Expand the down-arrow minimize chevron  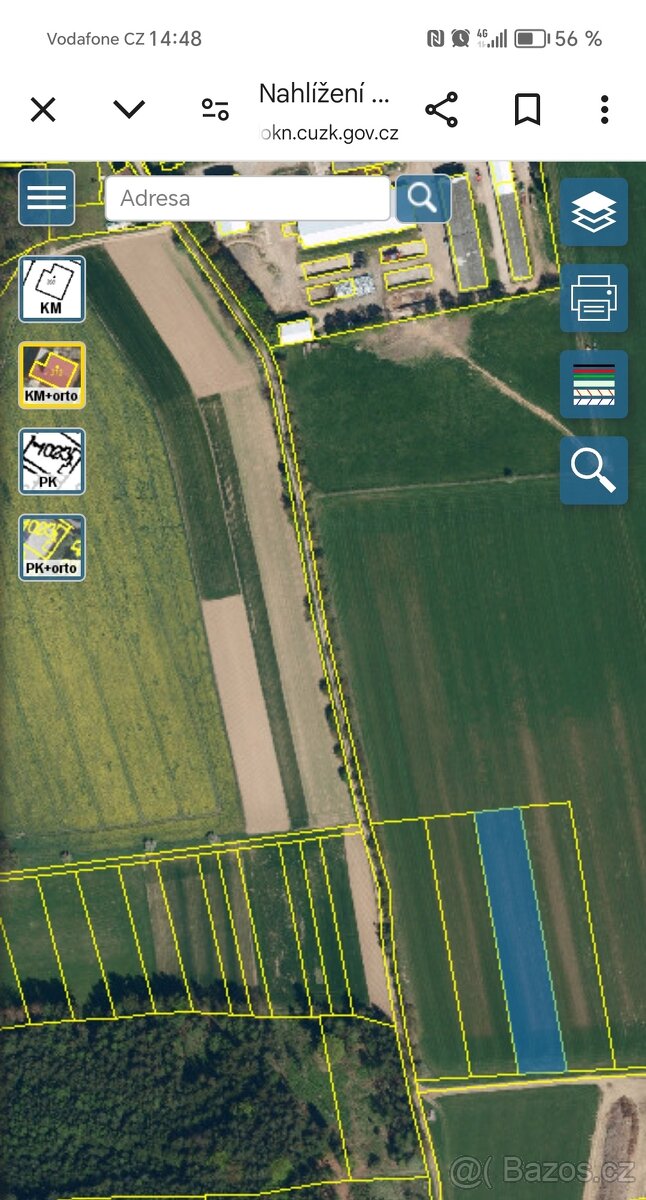pos(129,109)
